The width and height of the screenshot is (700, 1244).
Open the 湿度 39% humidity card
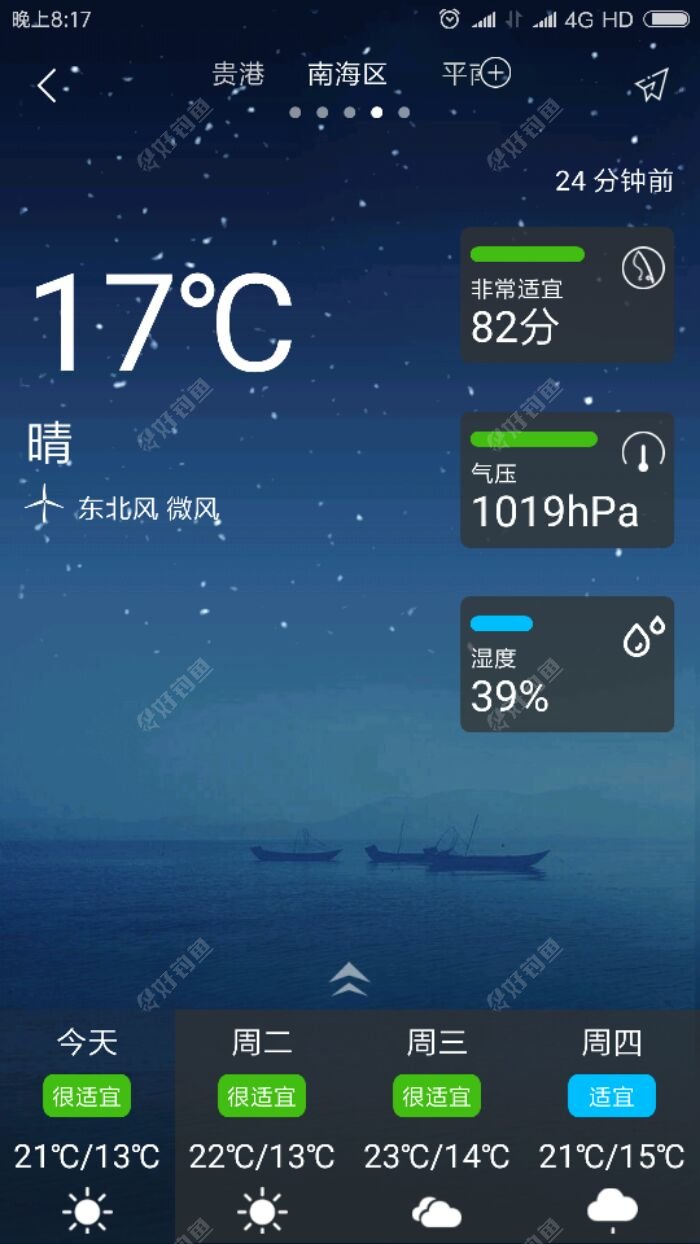(567, 665)
